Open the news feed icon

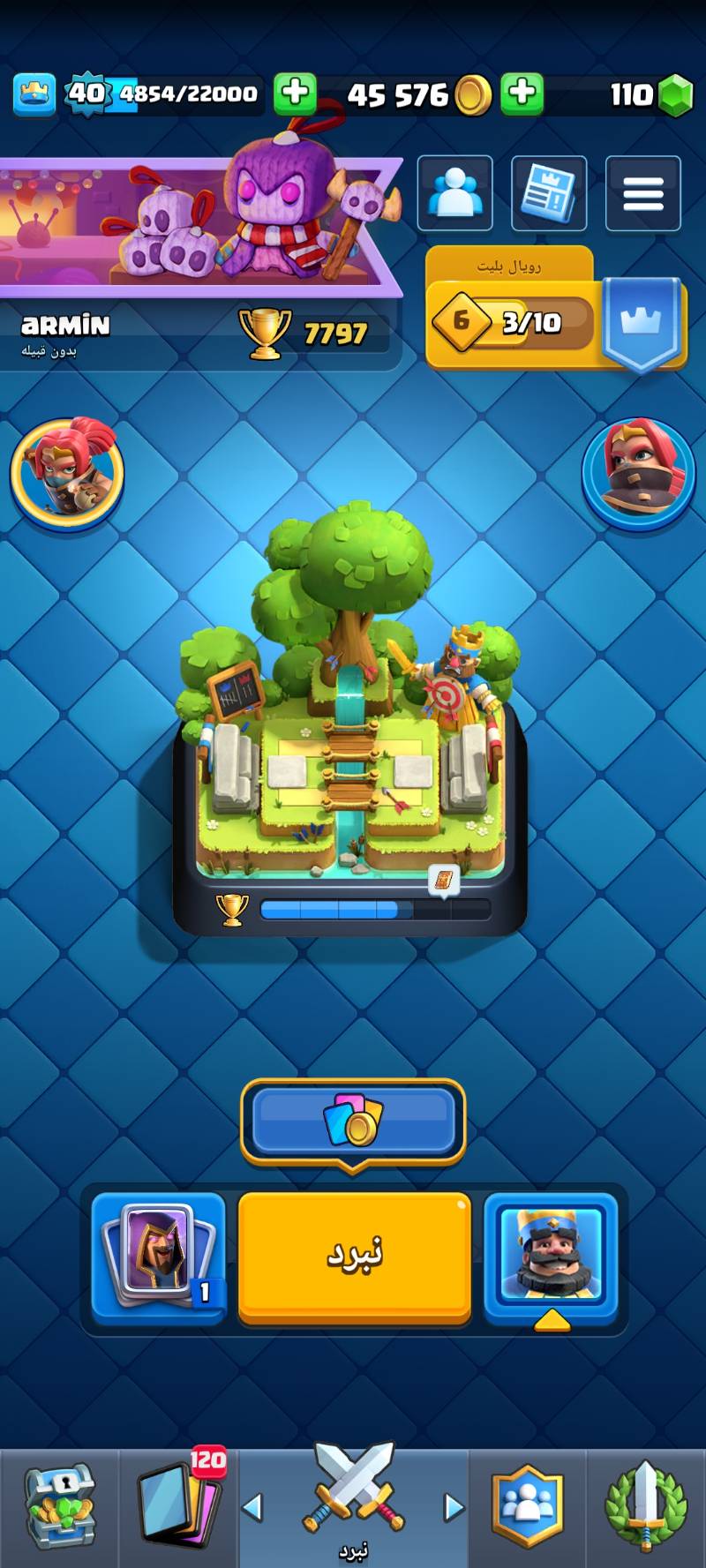point(548,193)
